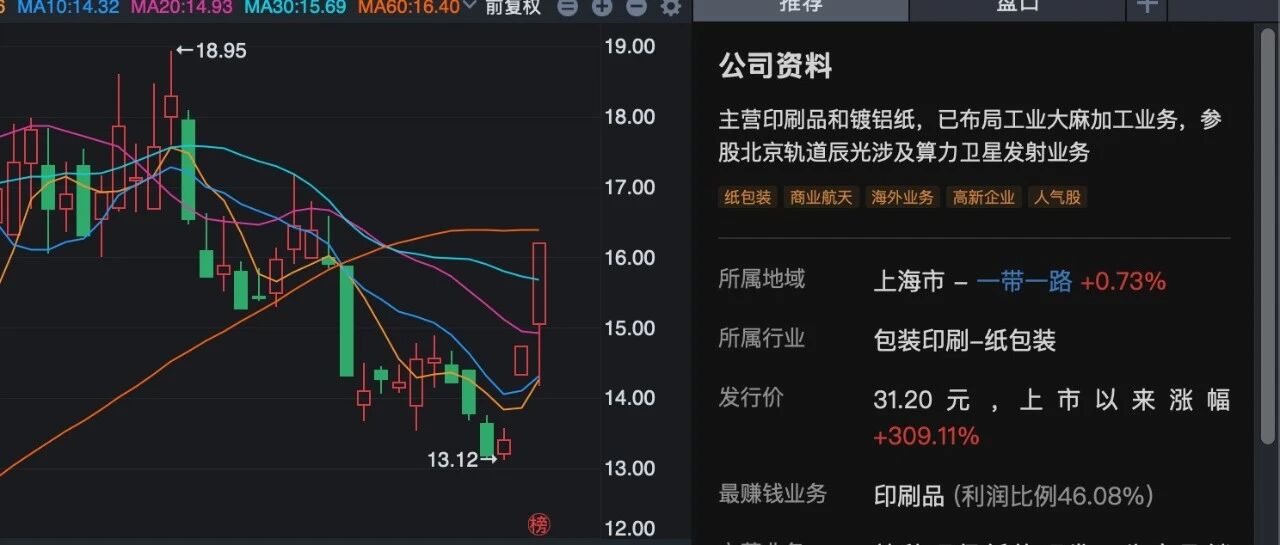Tap the red 榜 badge on chart
This screenshot has width=1280, height=545.
pyautogui.click(x=539, y=525)
